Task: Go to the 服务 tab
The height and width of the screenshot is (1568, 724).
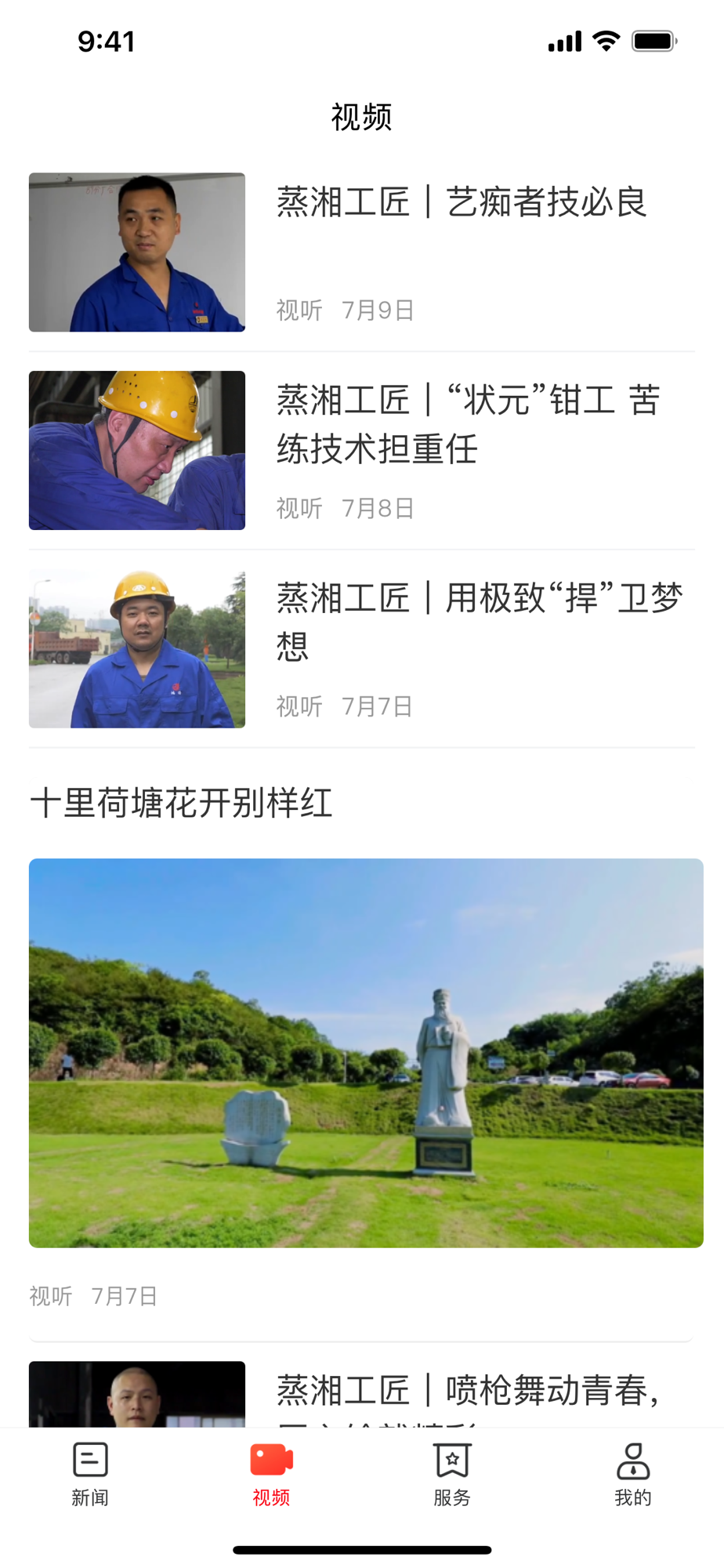Action: click(x=452, y=1474)
